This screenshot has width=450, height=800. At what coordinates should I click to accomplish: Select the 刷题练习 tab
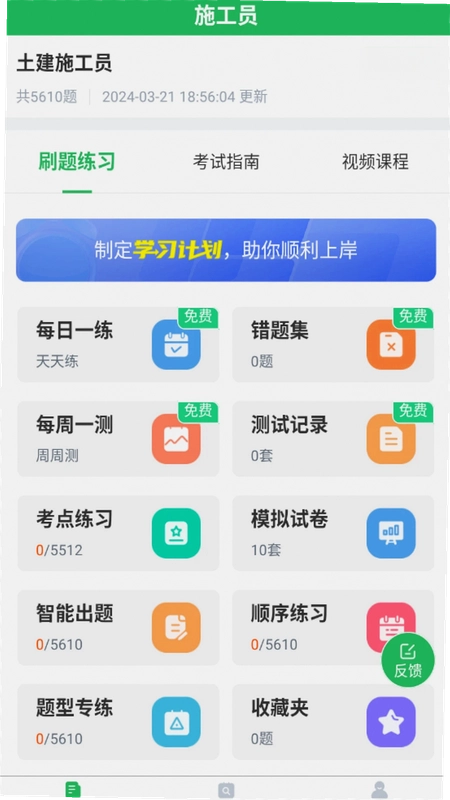pyautogui.click(x=77, y=162)
